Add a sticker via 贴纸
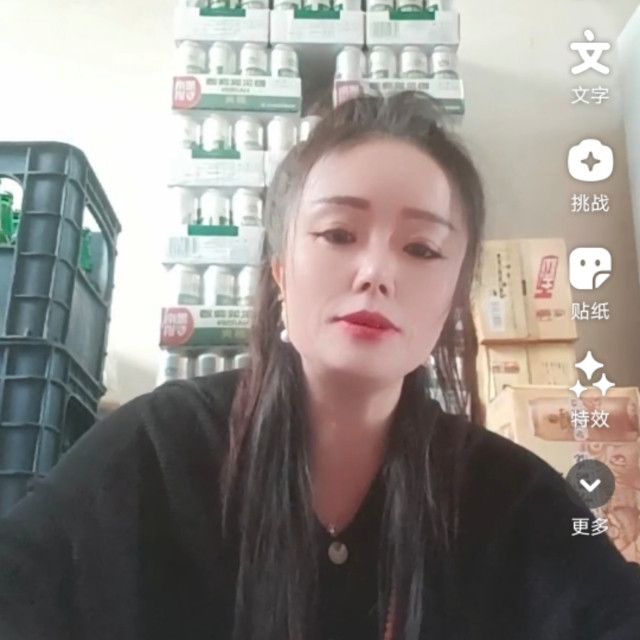This screenshot has width=640, height=640. 590,284
